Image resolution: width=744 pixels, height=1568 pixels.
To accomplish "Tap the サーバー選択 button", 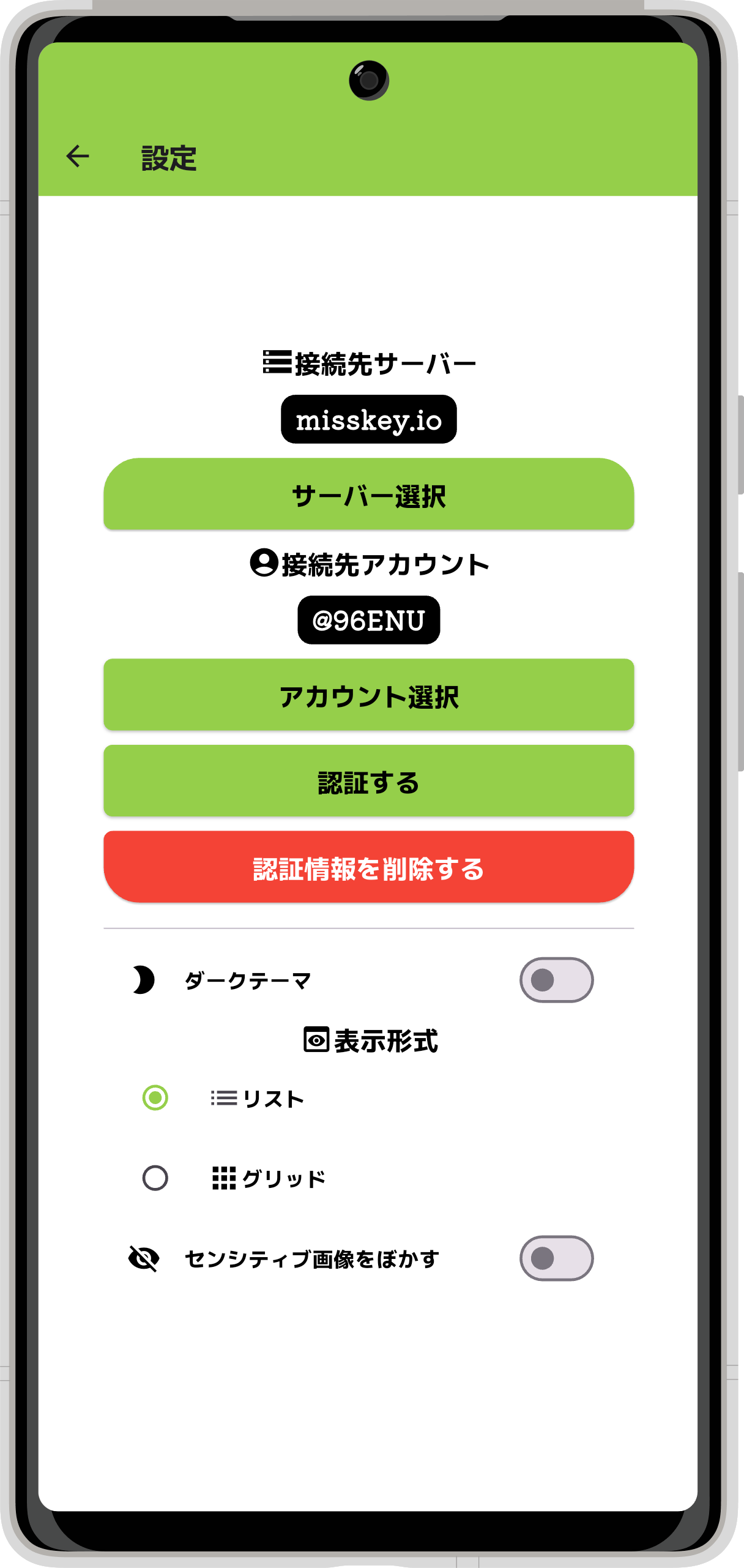I will coord(368,495).
